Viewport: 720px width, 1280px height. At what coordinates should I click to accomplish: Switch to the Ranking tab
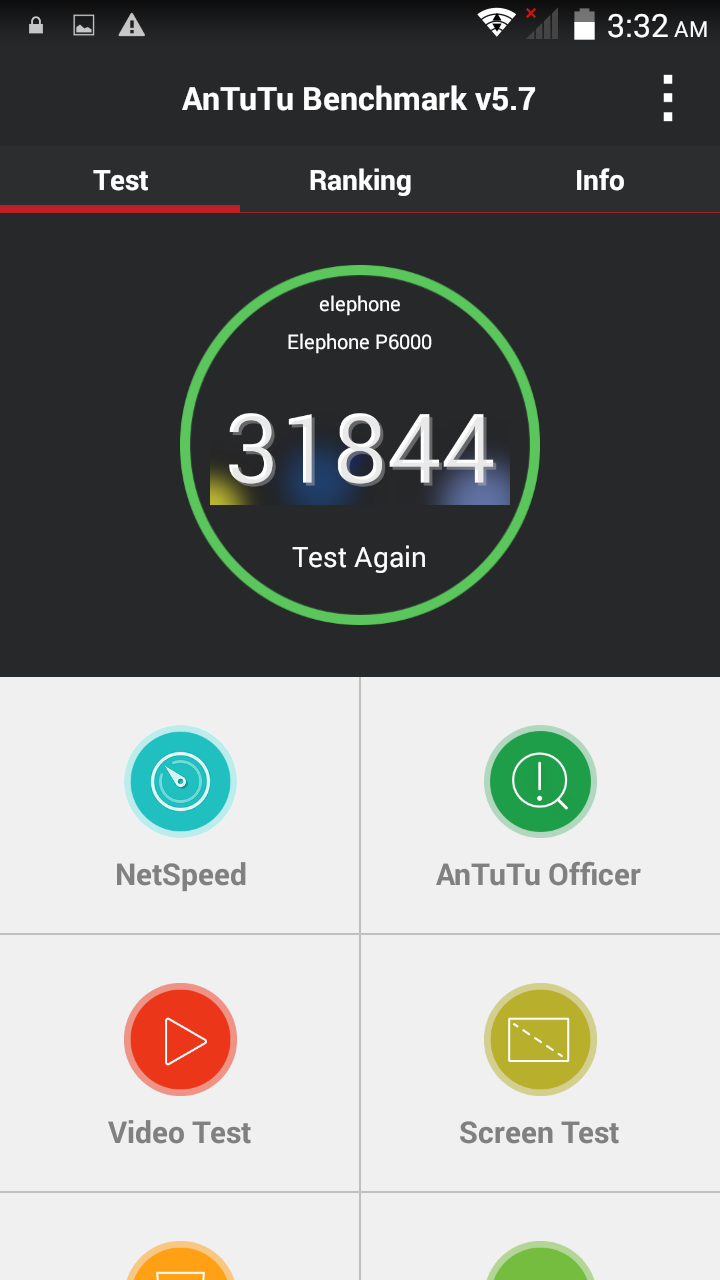pos(360,180)
